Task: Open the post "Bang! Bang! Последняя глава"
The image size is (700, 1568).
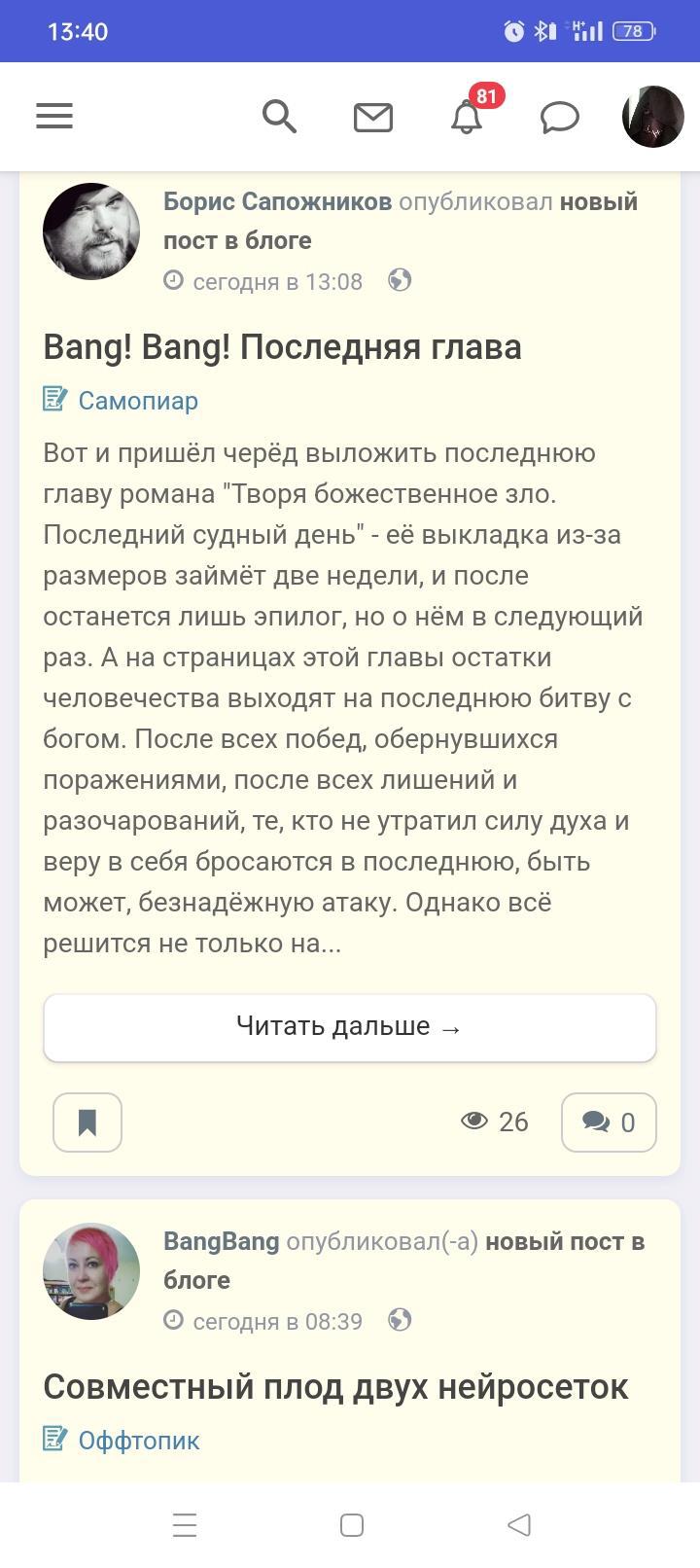Action: pyautogui.click(x=282, y=347)
